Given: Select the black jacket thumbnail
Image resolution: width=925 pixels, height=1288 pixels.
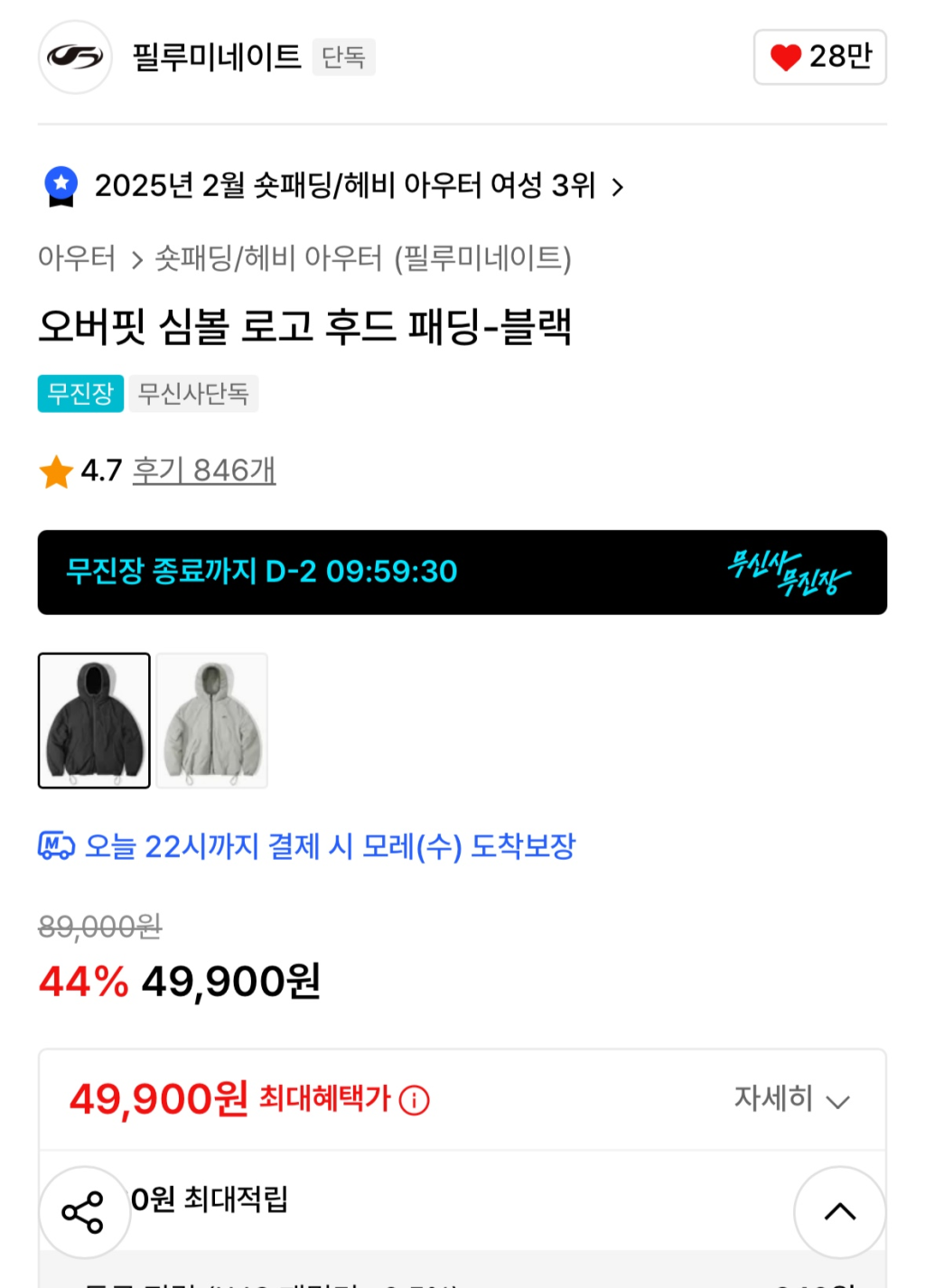Looking at the screenshot, I should [x=94, y=721].
